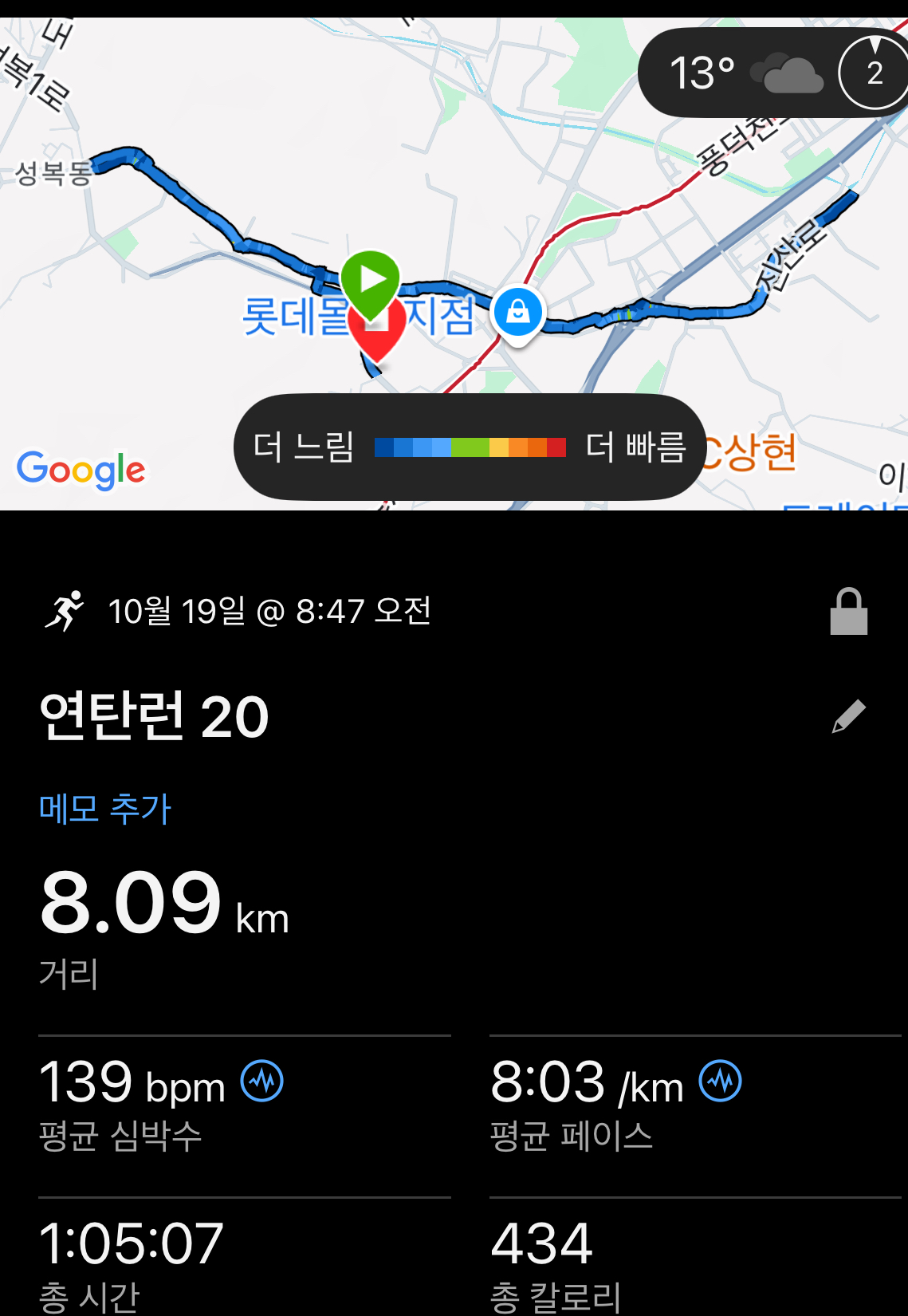Open the activity privacy lock settings
908x1316 pixels.
click(x=848, y=612)
